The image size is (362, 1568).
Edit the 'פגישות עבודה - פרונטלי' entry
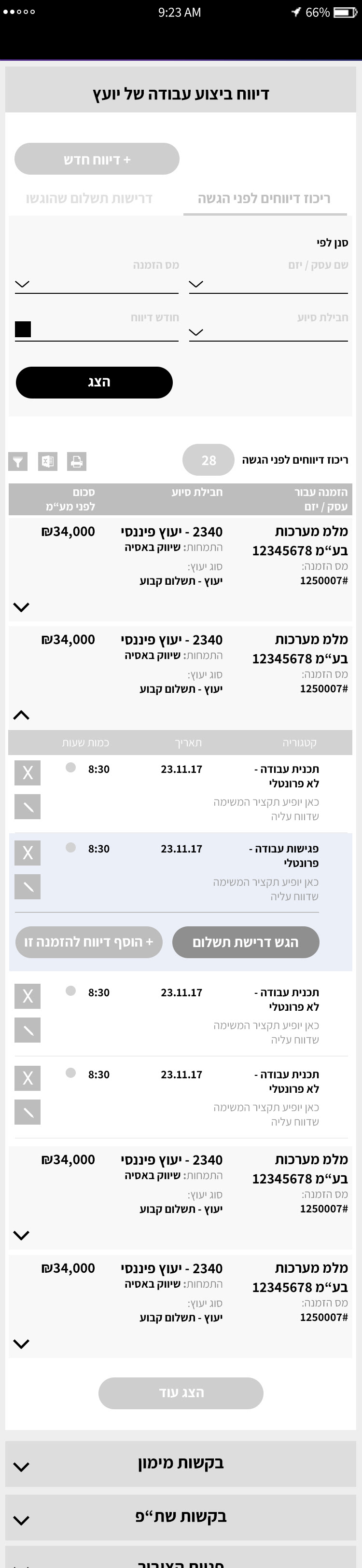point(28,886)
